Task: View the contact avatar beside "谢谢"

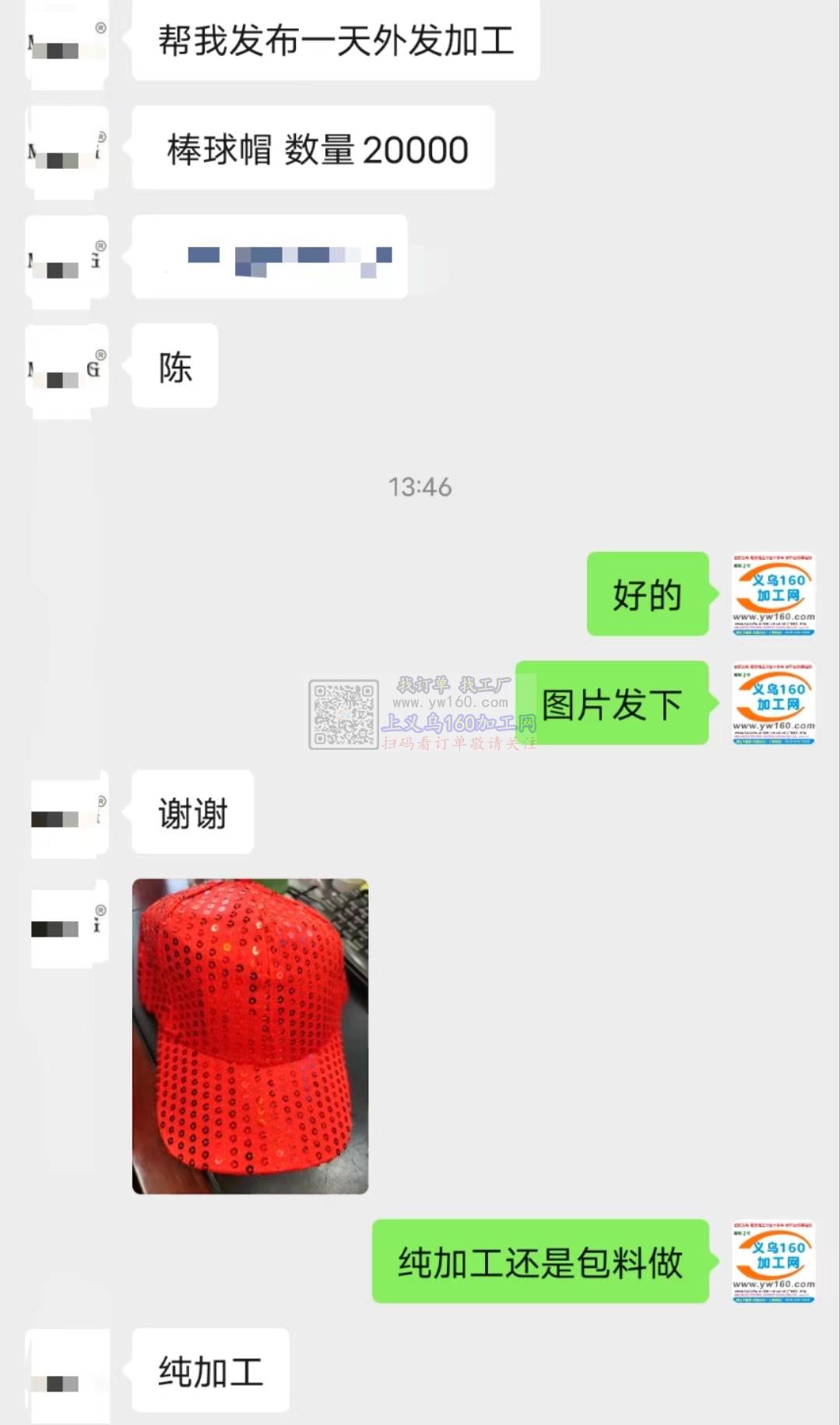Action: [x=68, y=814]
